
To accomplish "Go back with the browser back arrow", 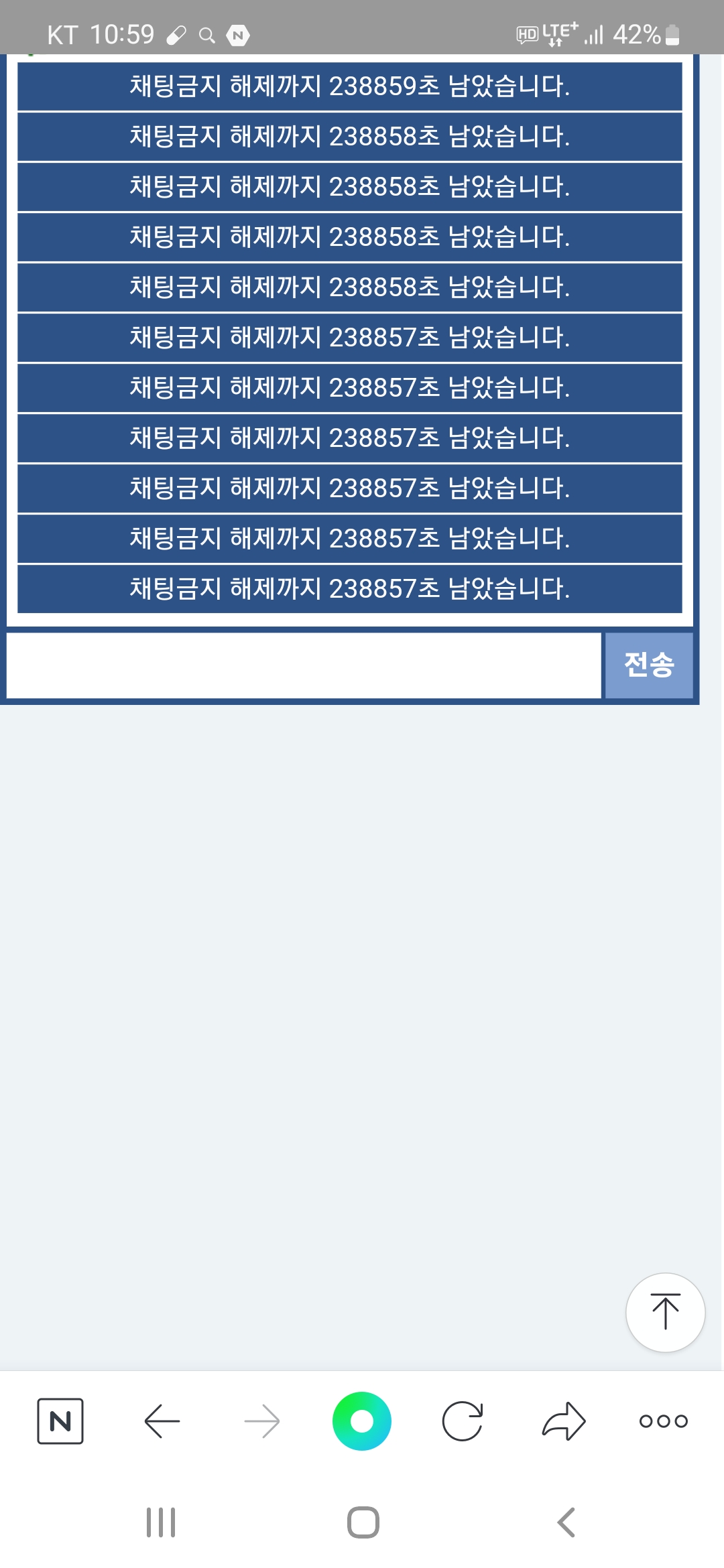I will (x=162, y=1421).
